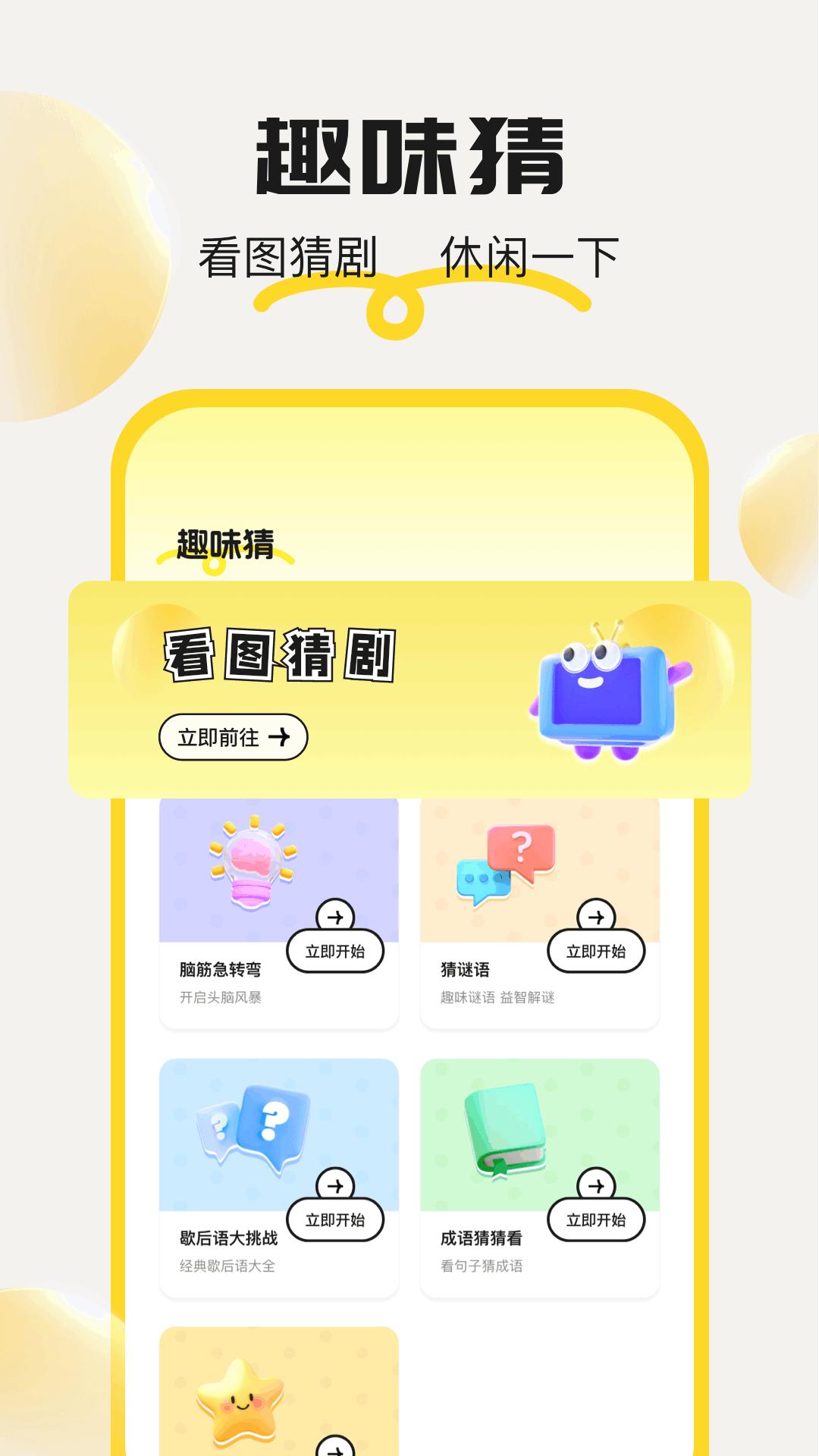Select the 趣味猜 header label
The width and height of the screenshot is (819, 1456).
click(x=224, y=541)
